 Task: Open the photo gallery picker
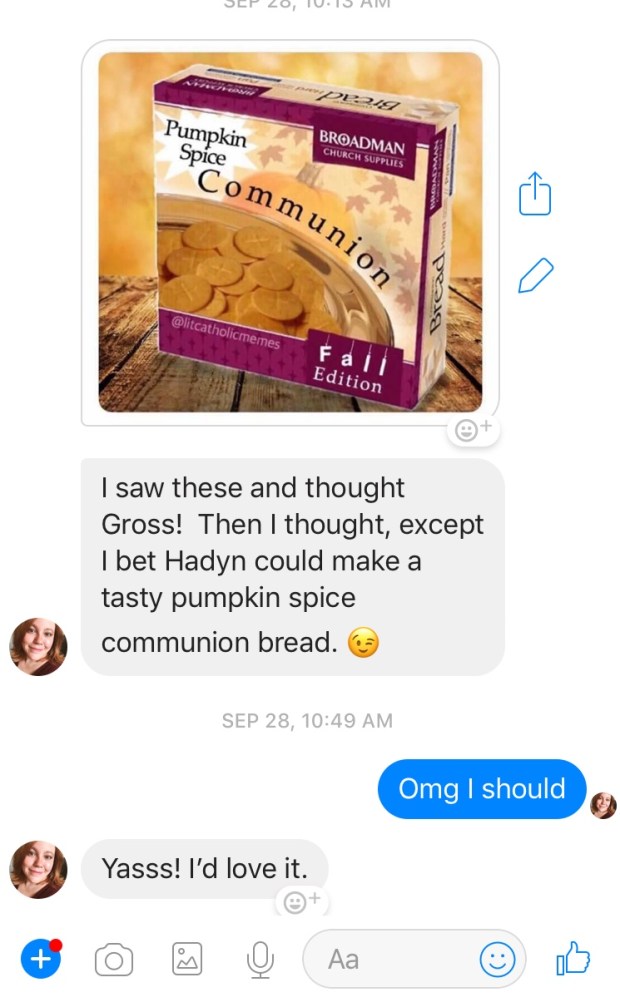pyautogui.click(x=187, y=960)
